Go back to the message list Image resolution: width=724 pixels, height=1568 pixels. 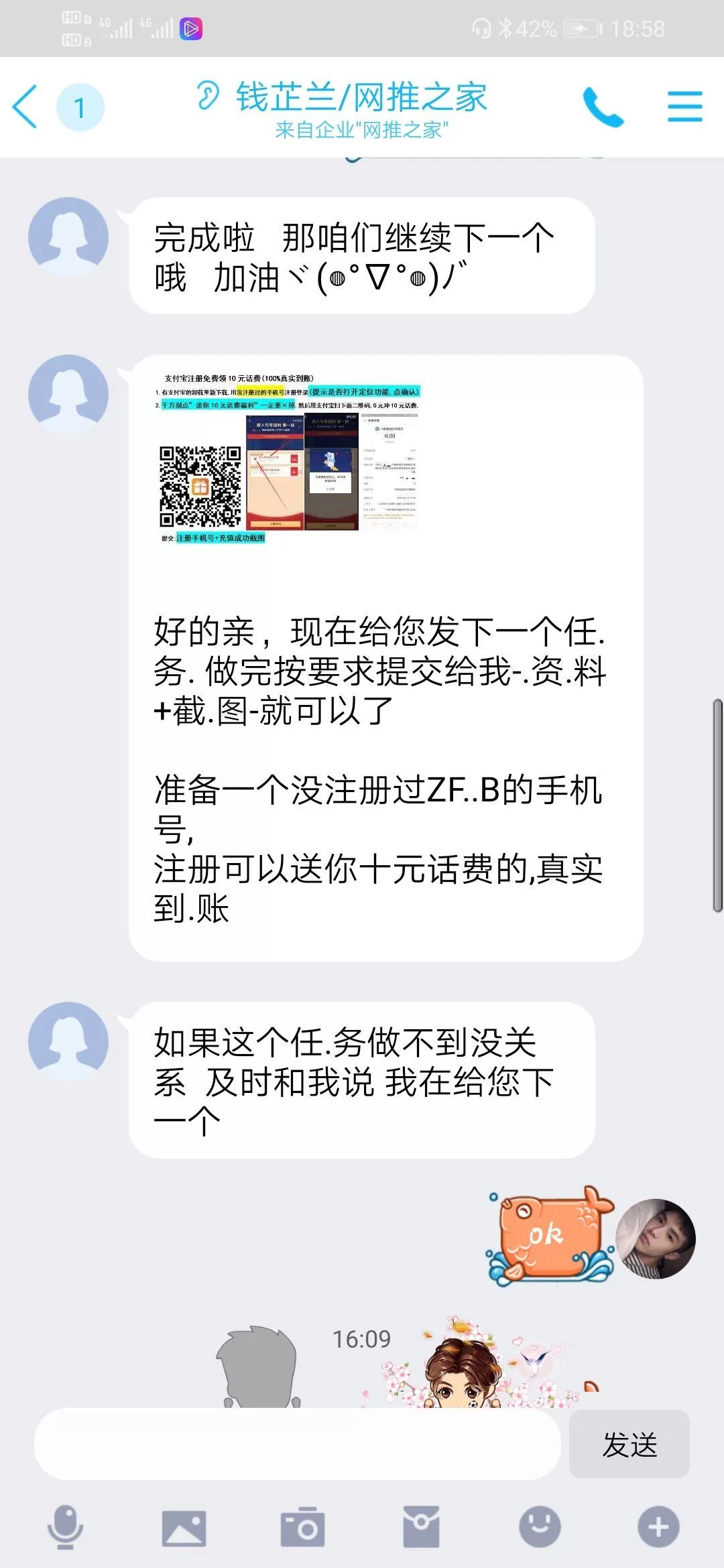coord(25,107)
